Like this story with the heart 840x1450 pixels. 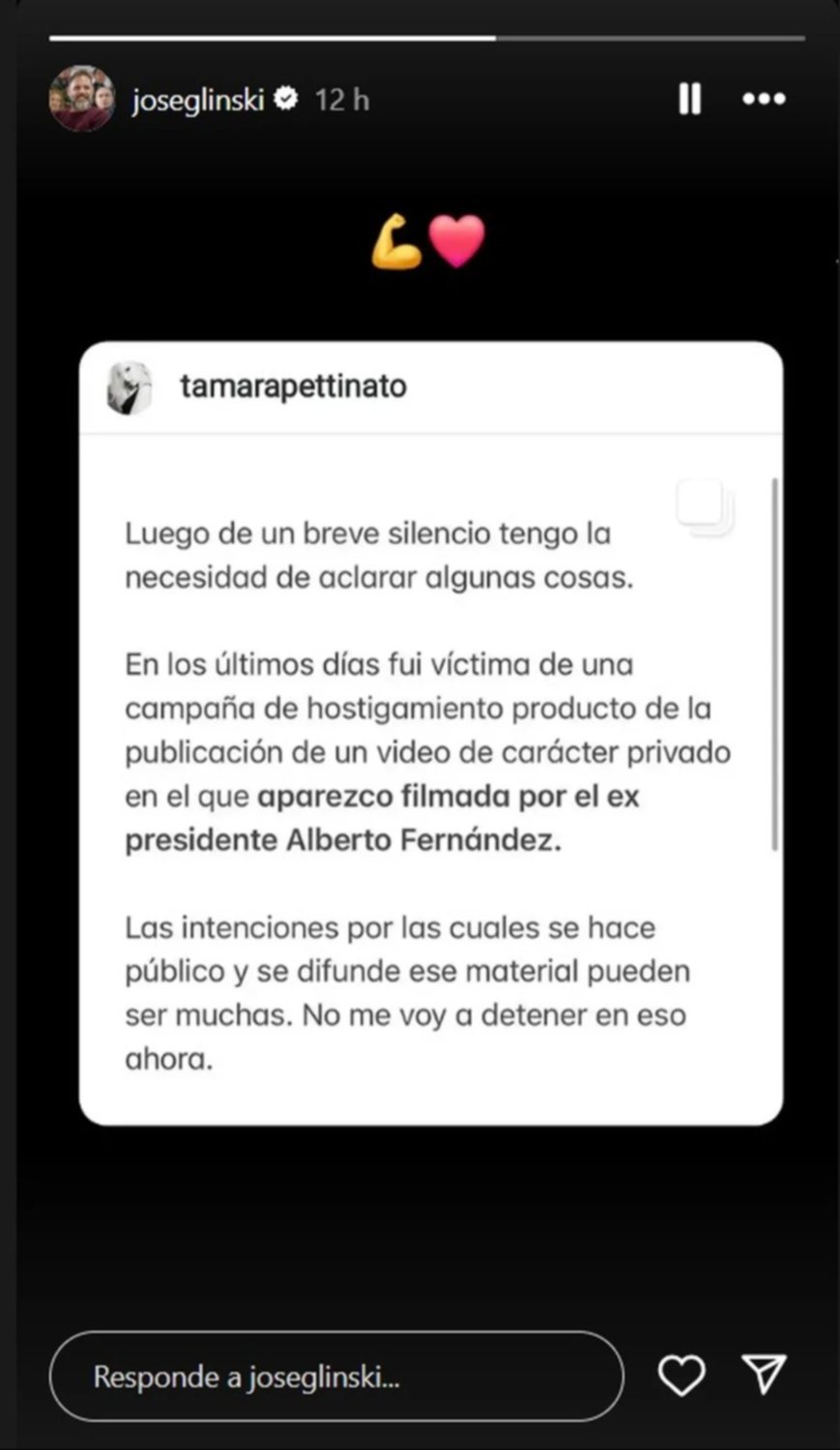[x=681, y=1376]
